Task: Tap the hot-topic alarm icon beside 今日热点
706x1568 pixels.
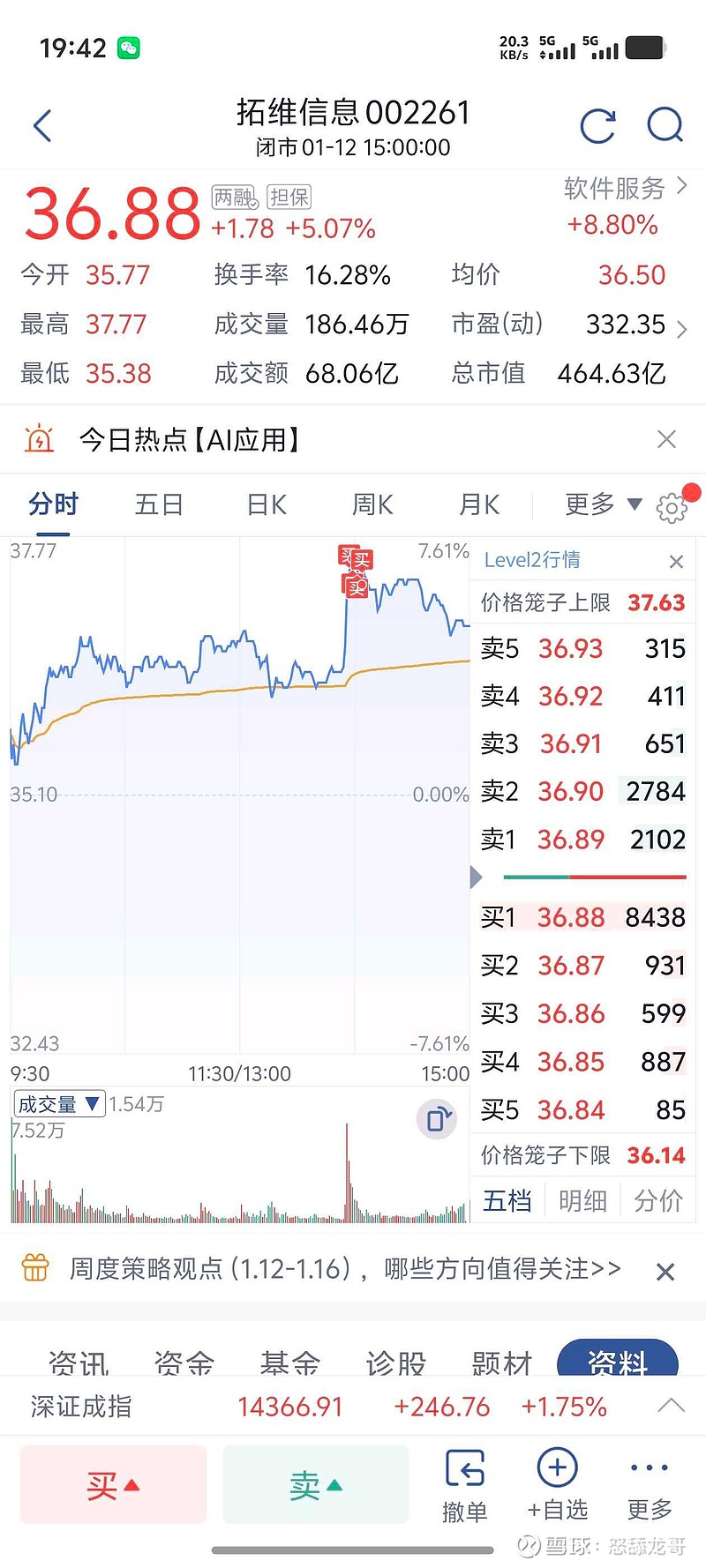Action: (x=39, y=438)
